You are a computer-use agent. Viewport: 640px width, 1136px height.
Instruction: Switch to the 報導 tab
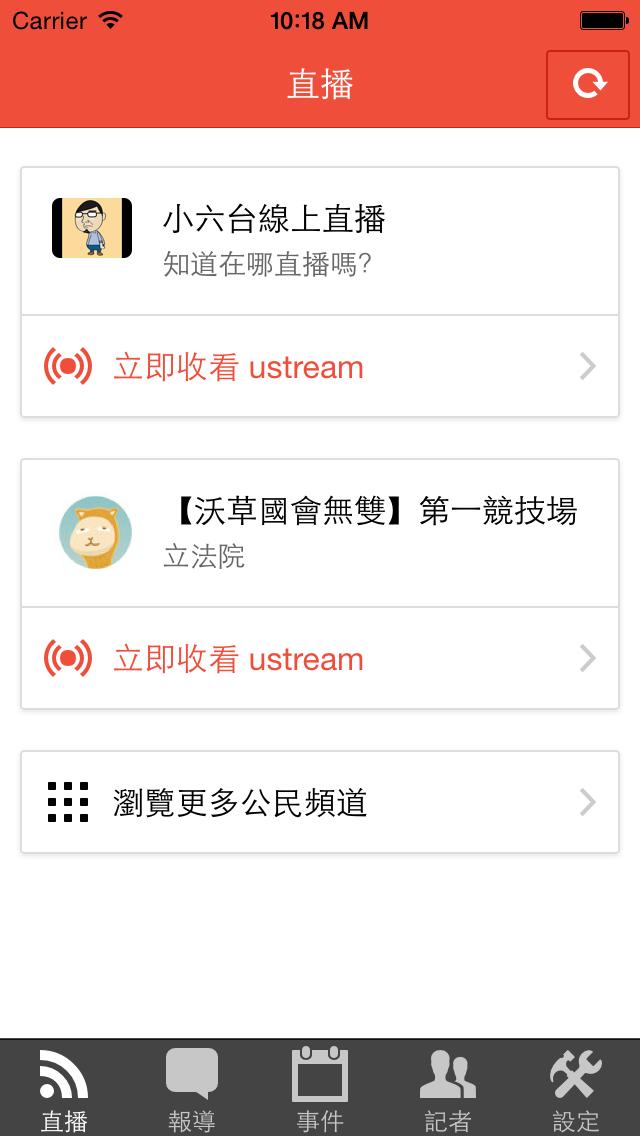point(192,1088)
